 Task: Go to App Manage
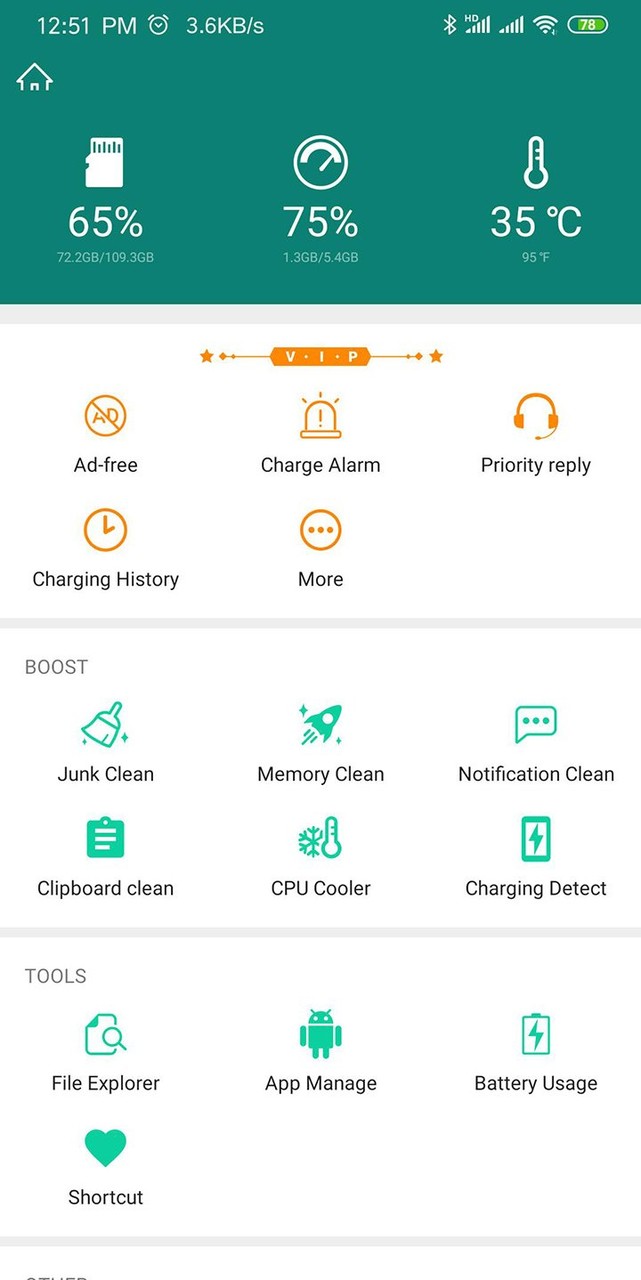[x=320, y=1050]
